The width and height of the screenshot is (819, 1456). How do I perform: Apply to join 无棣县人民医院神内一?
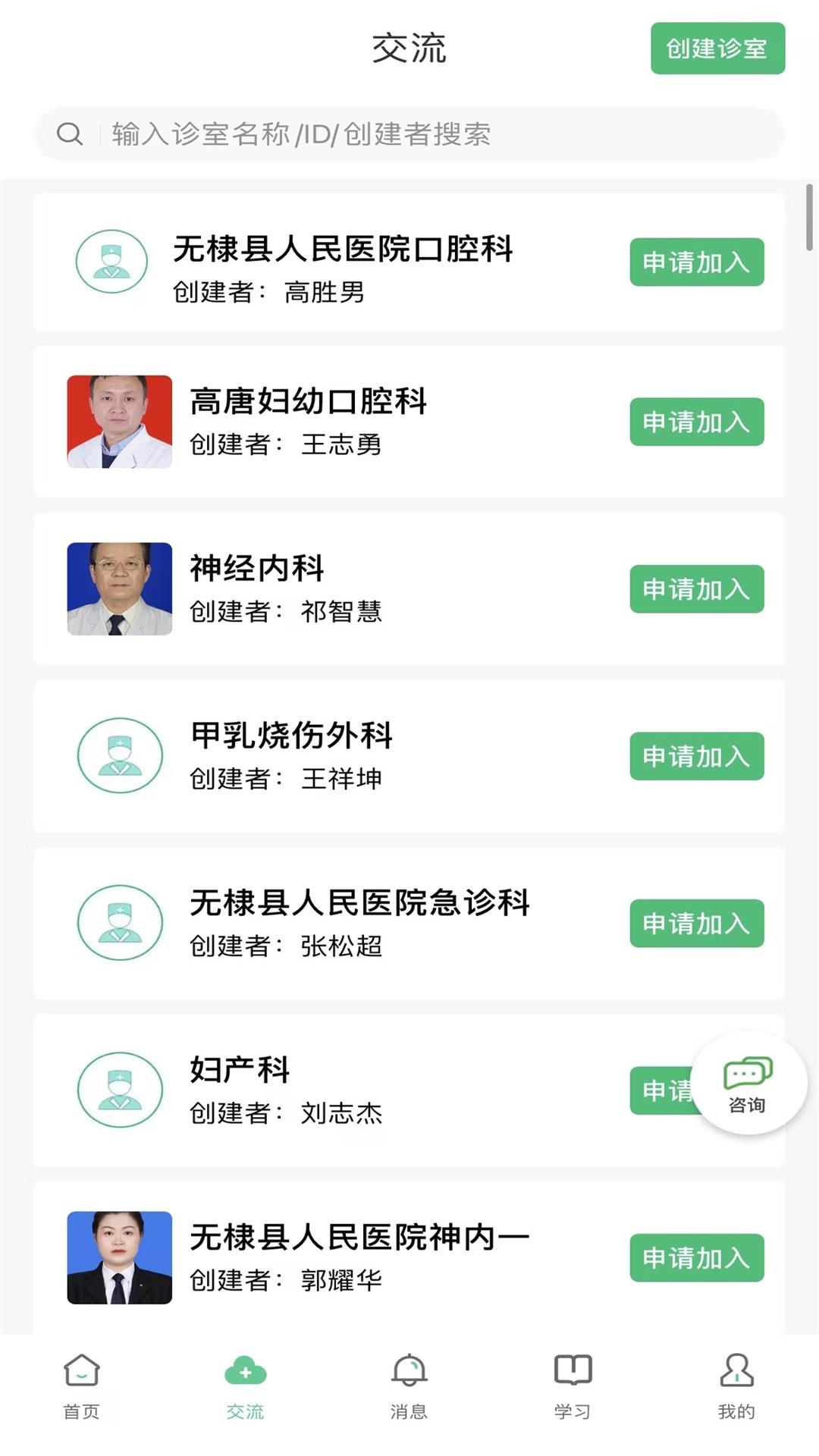click(696, 1257)
